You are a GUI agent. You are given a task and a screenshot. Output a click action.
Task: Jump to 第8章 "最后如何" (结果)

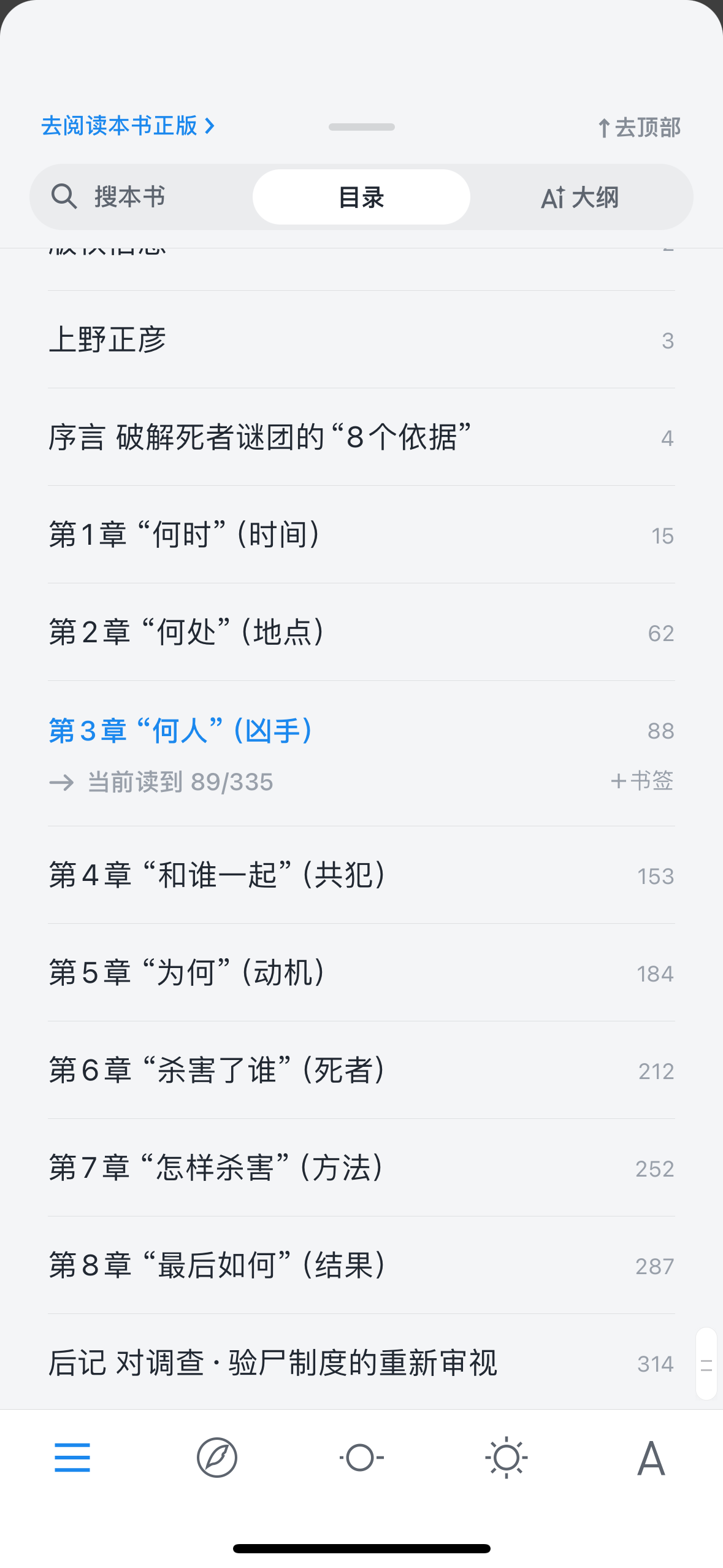pyautogui.click(x=361, y=1266)
